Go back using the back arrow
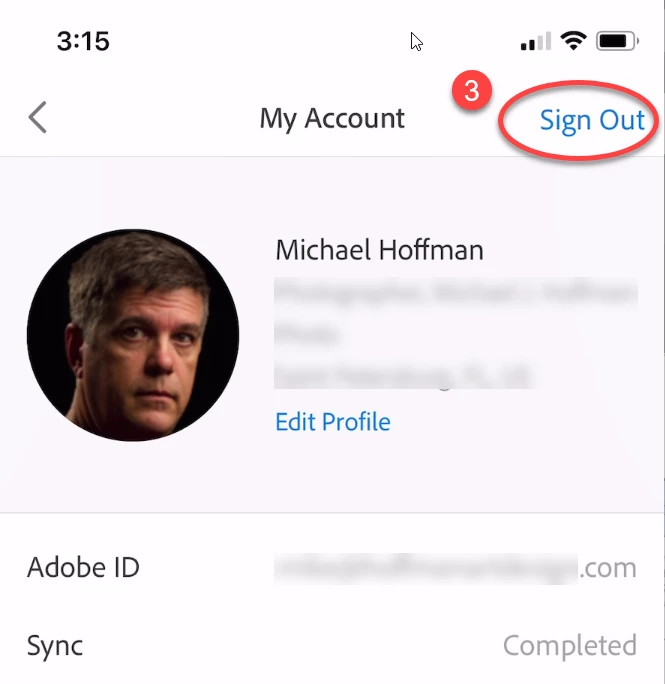This screenshot has width=665, height=684. click(x=38, y=118)
